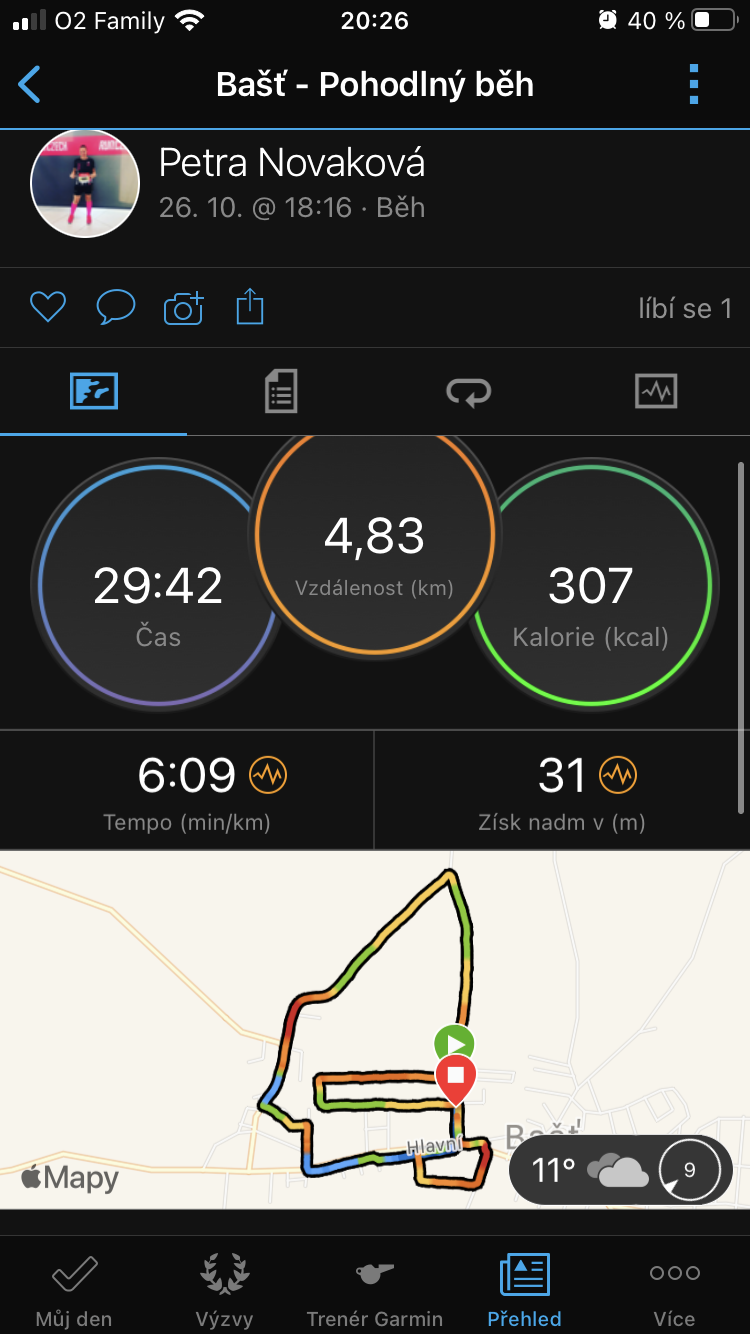Open comments with the speech bubble icon
The image size is (750, 1334).
tap(115, 307)
